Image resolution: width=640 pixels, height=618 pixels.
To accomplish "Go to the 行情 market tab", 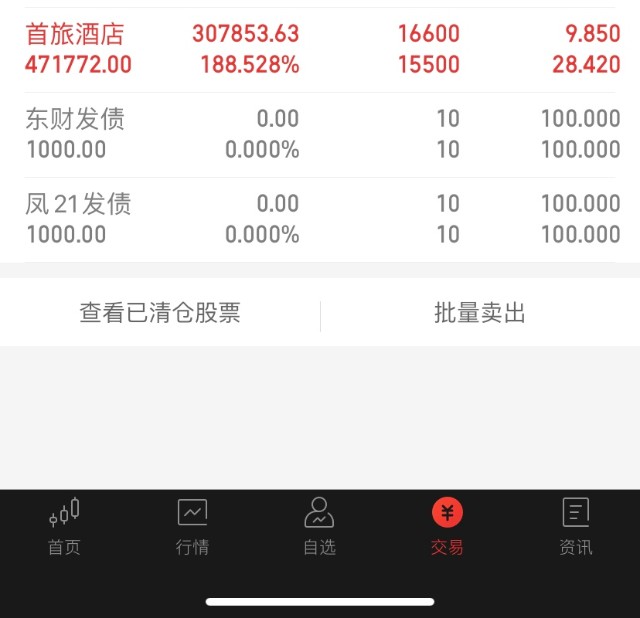I will [x=192, y=527].
